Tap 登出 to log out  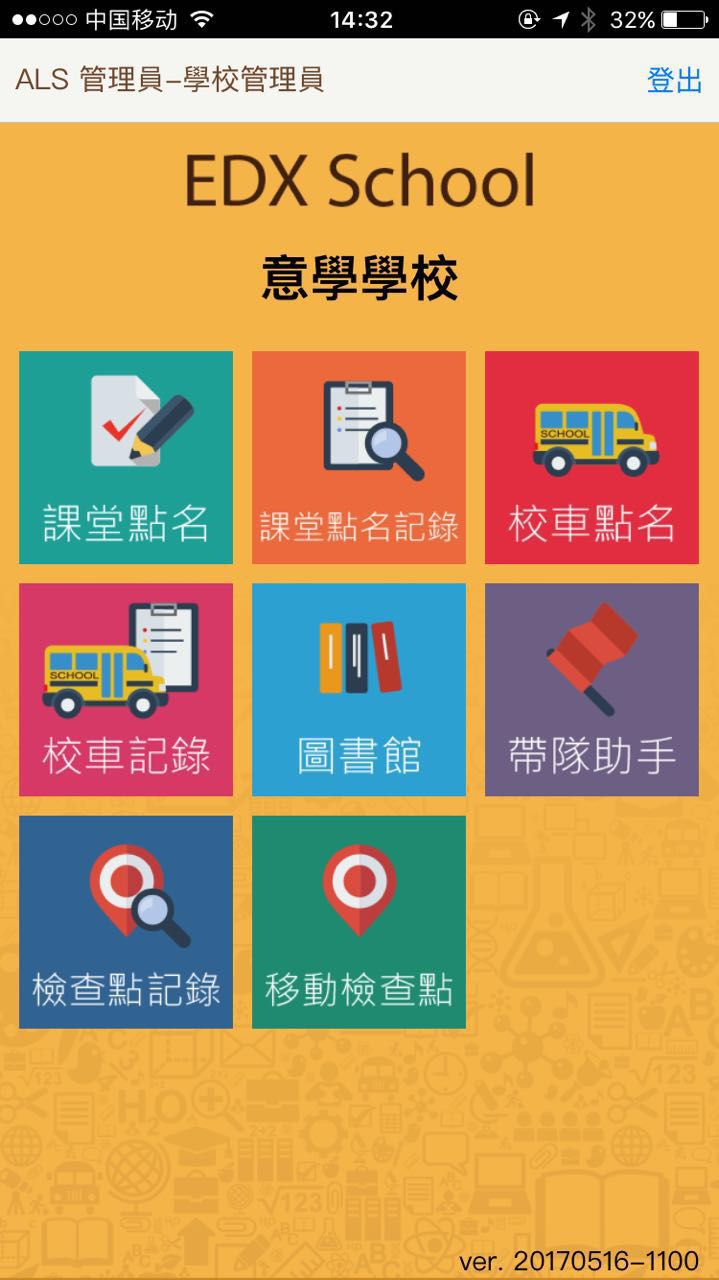(x=674, y=81)
